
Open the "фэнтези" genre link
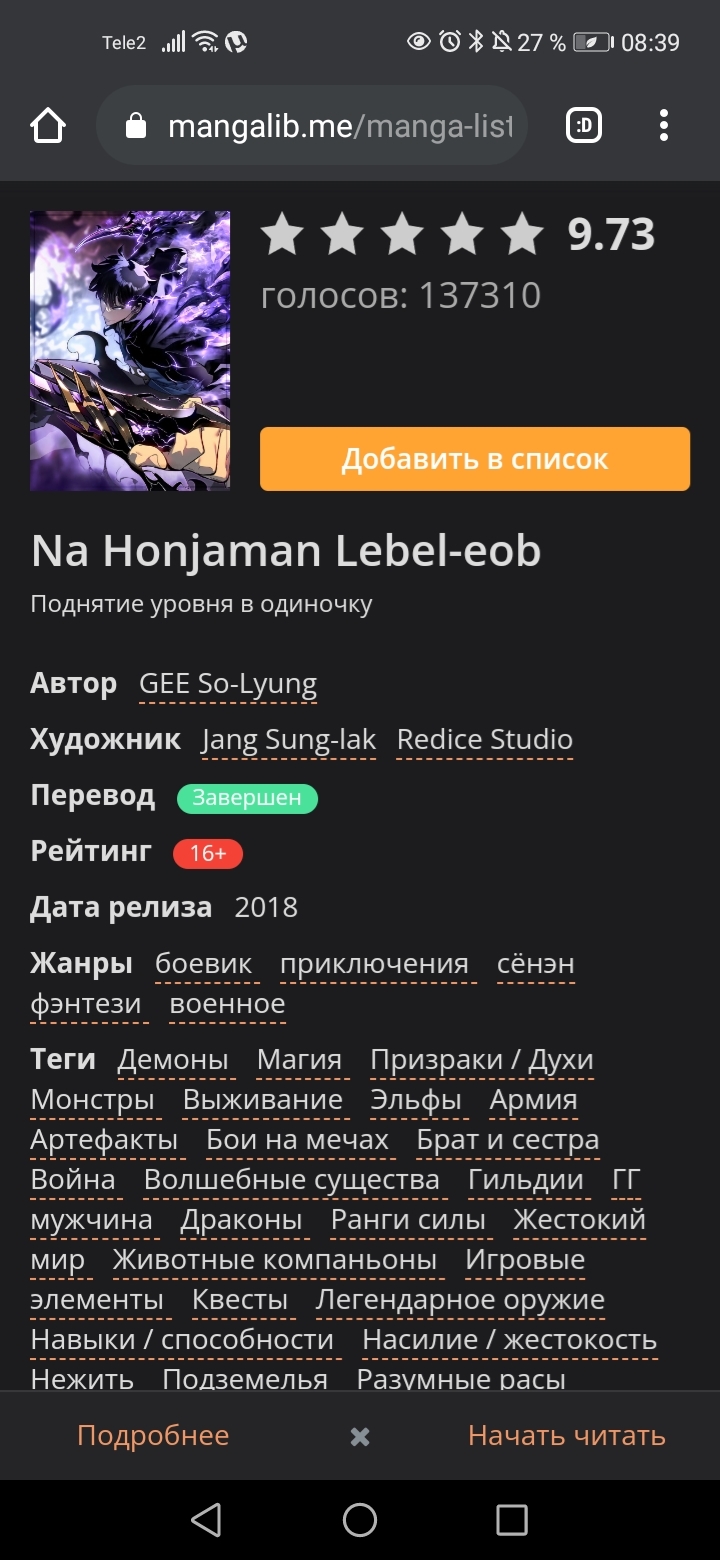(86, 1004)
